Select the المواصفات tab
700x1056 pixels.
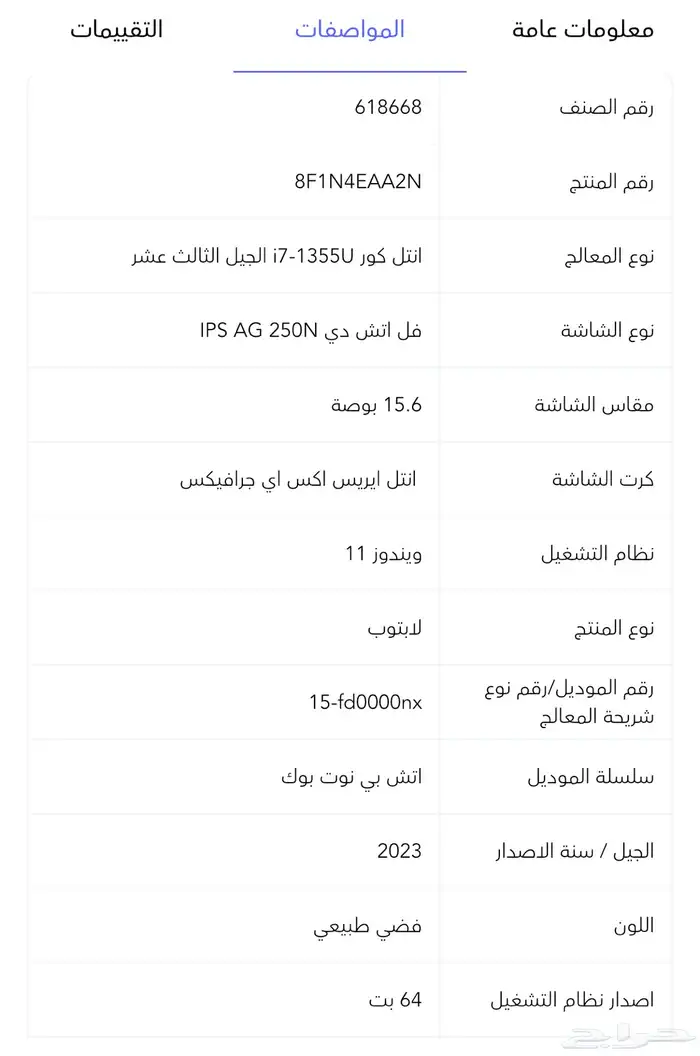click(x=350, y=30)
